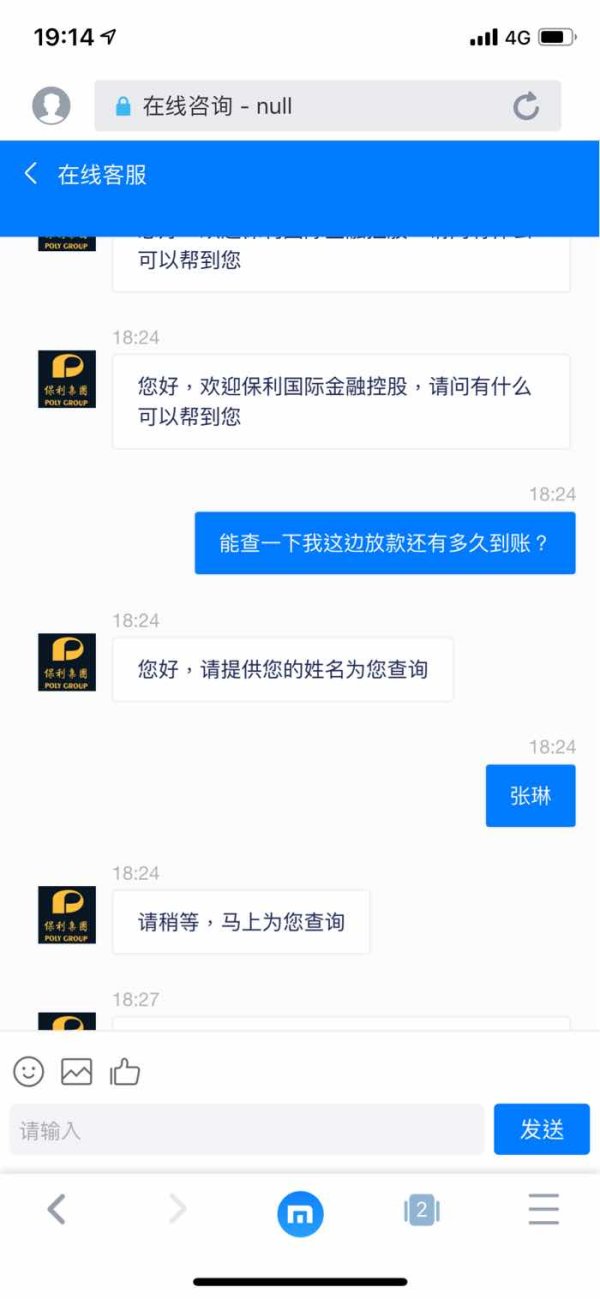Attach an image to the chat
600x1299 pixels.
(x=77, y=1072)
